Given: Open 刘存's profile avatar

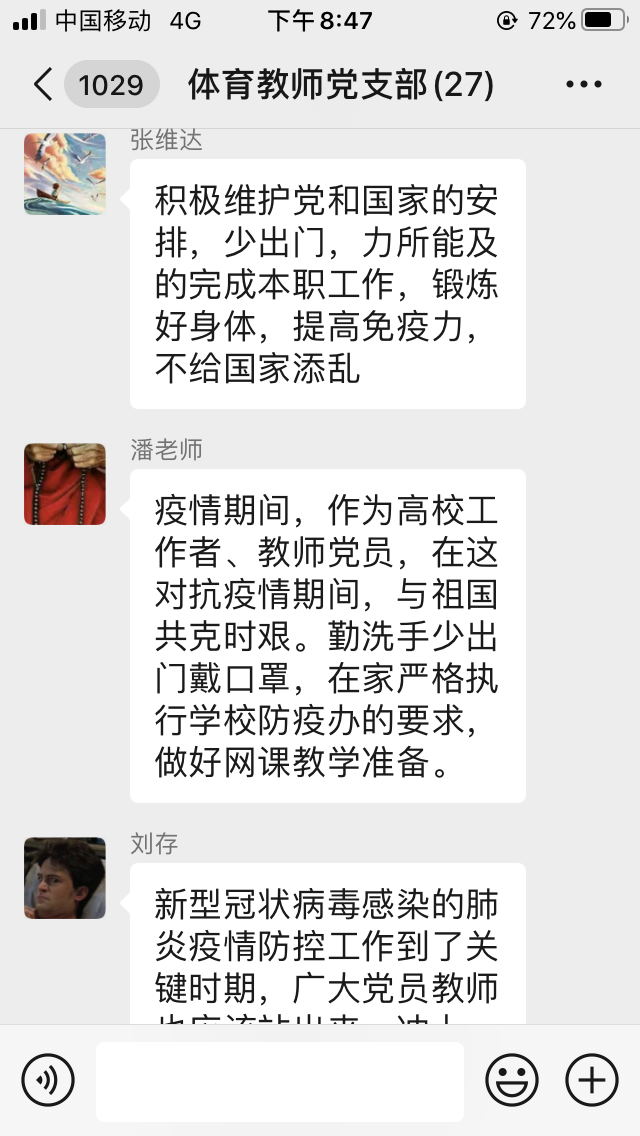Looking at the screenshot, I should [x=65, y=878].
